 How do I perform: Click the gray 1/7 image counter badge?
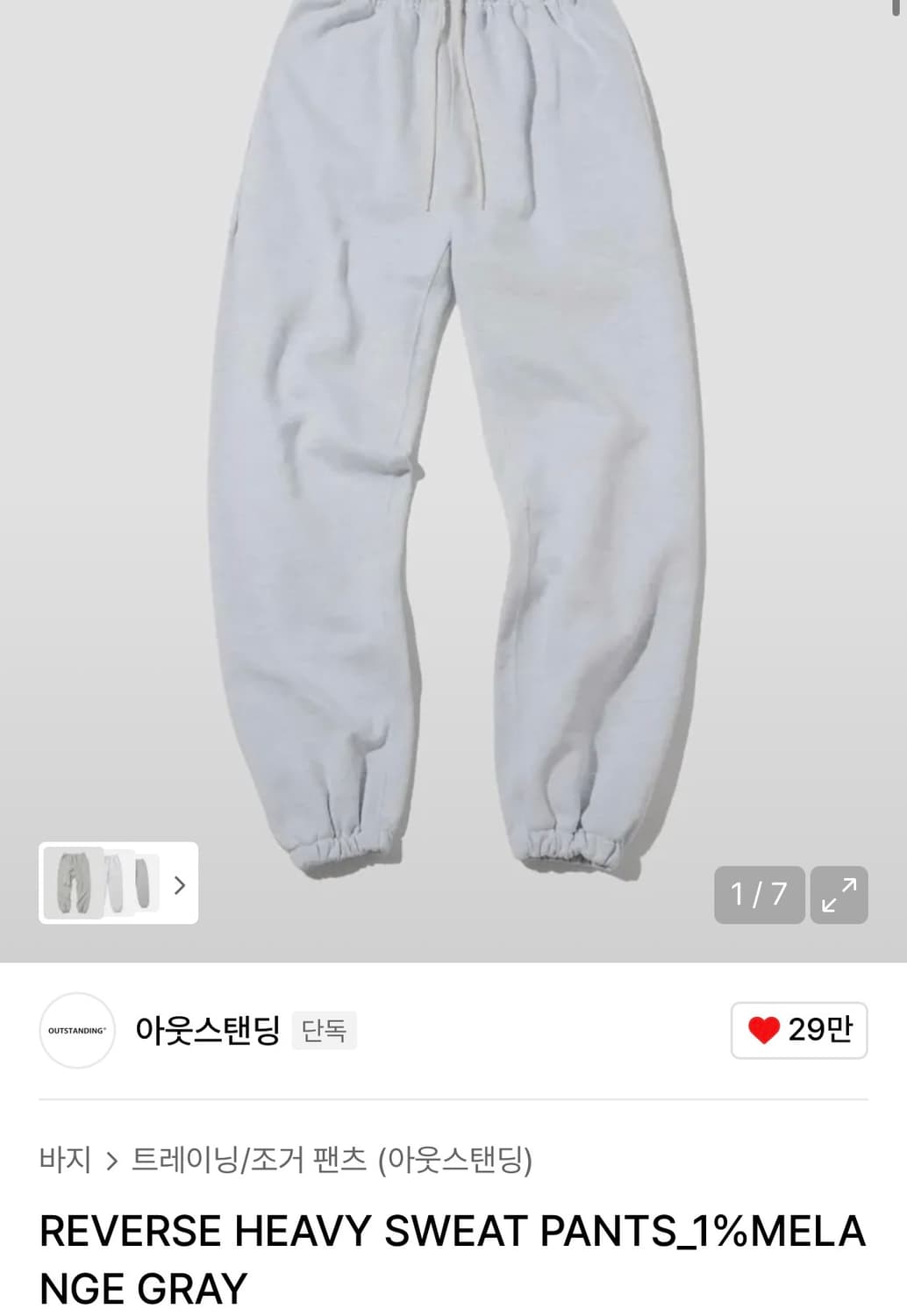click(758, 896)
